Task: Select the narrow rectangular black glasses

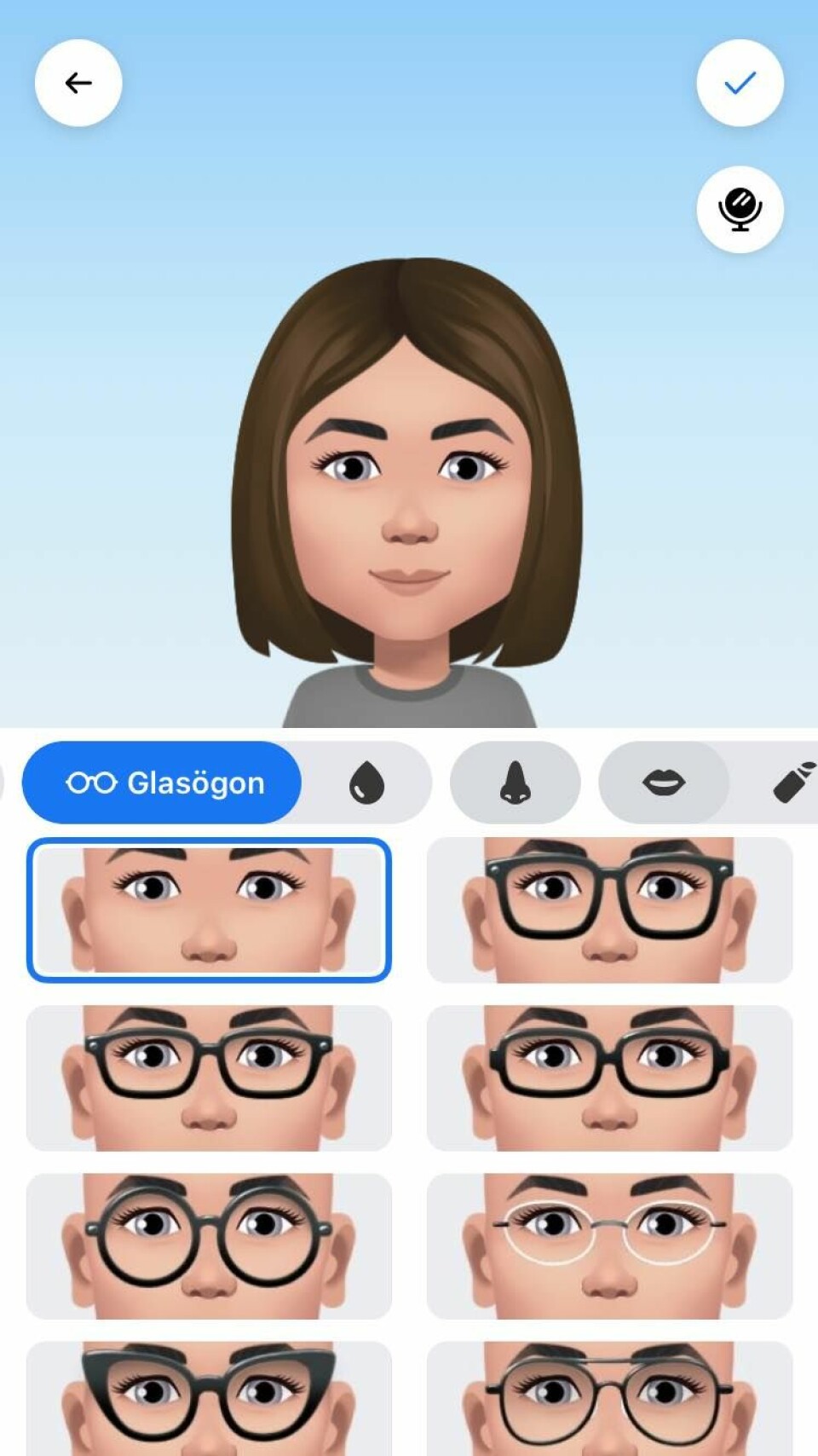Action: point(609,1078)
